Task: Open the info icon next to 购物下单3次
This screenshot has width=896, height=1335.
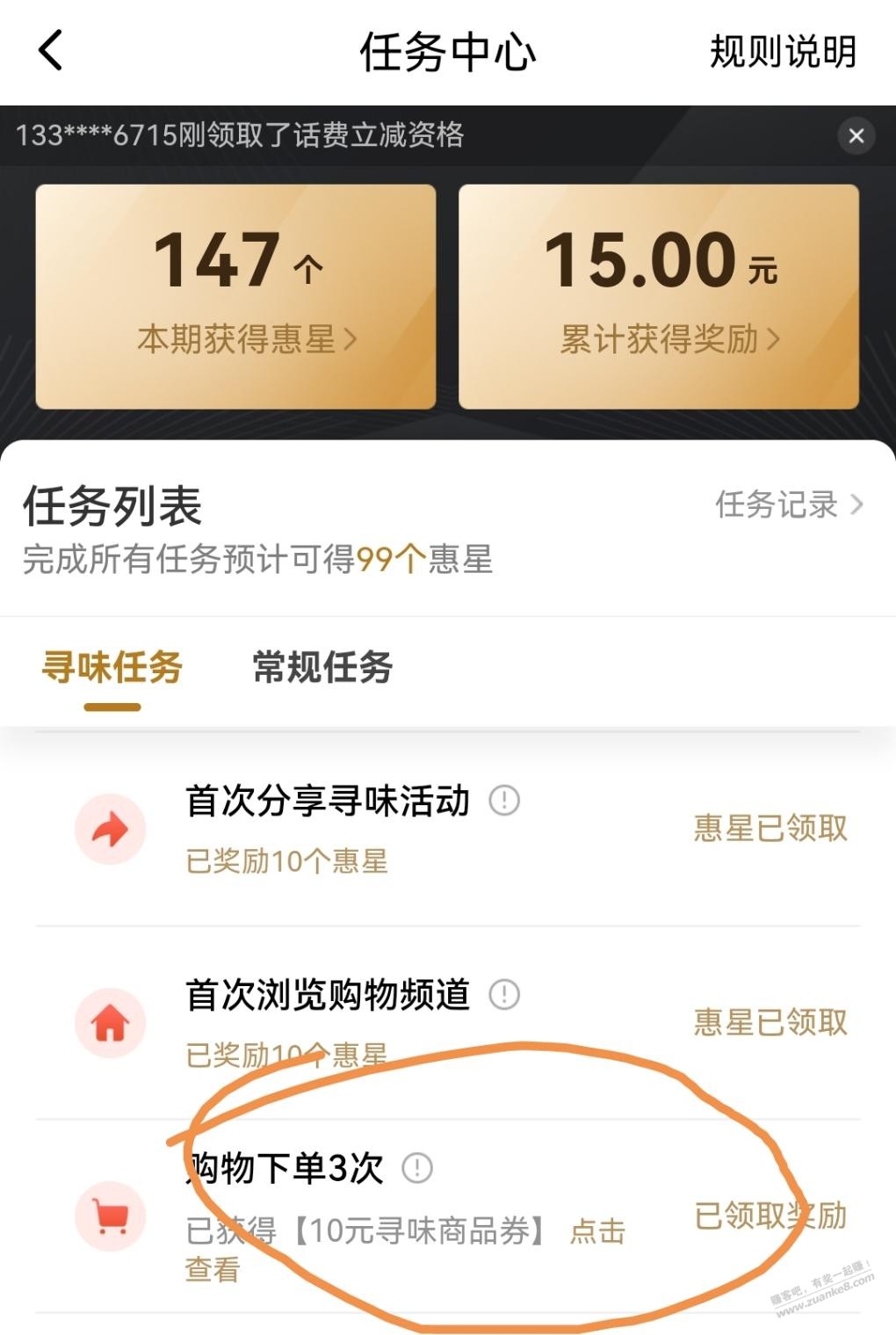Action: [416, 1169]
